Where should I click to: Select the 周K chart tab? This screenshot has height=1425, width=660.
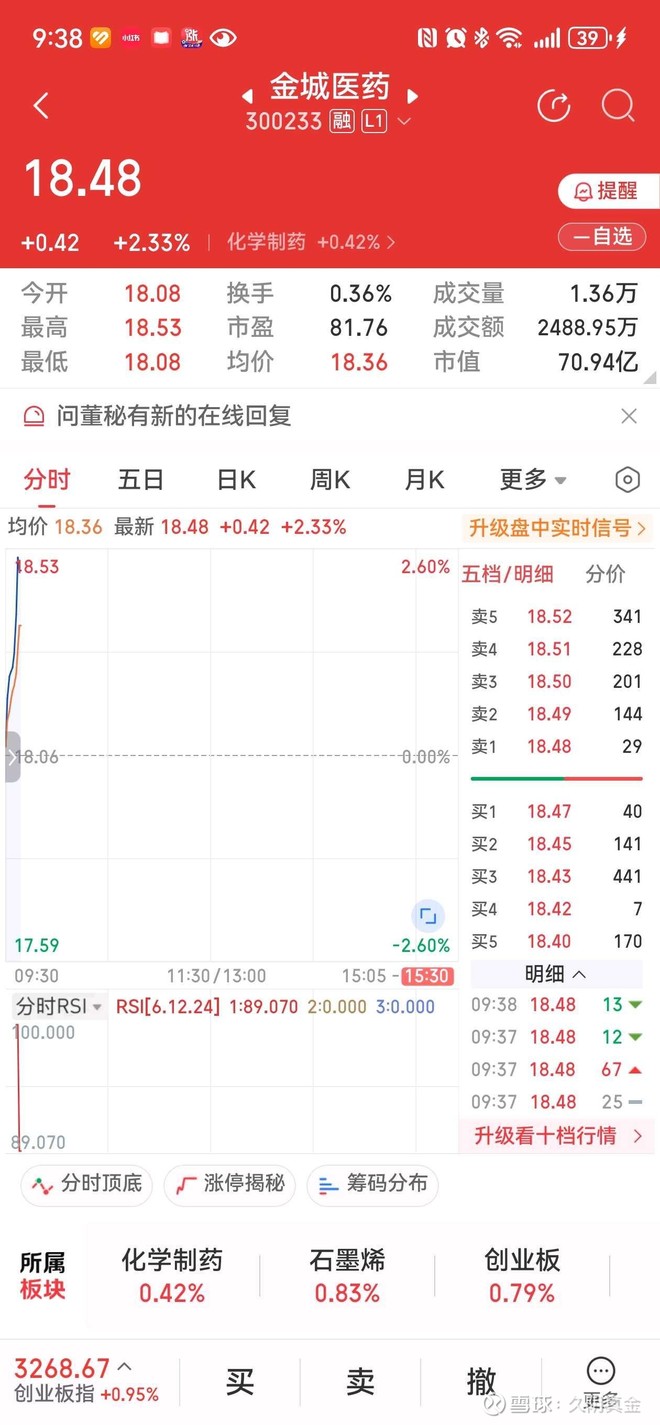point(330,480)
